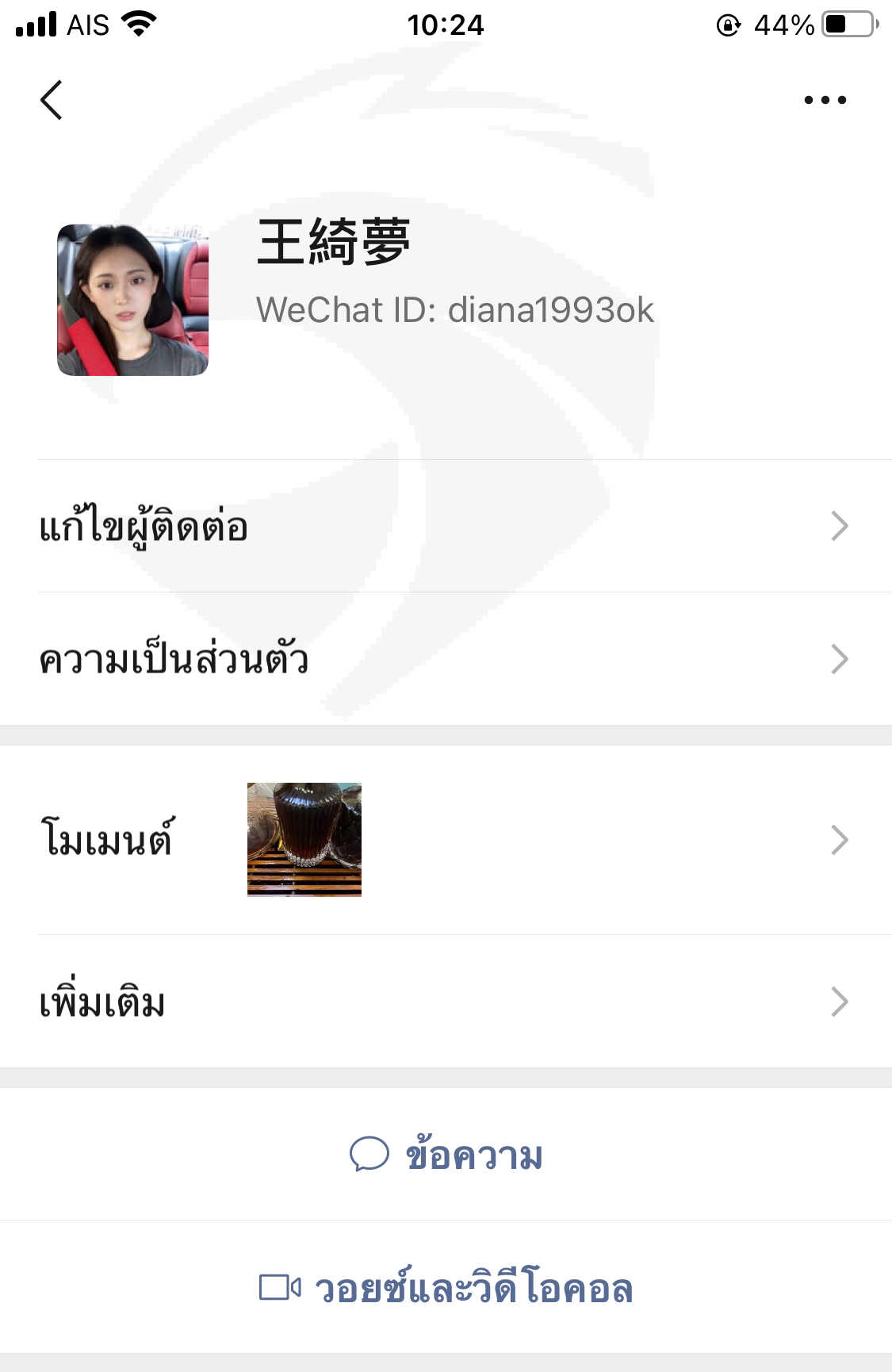892x1372 pixels.
Task: Start a call via วอยซ์และวิดีโอคอล
Action: 446,1288
